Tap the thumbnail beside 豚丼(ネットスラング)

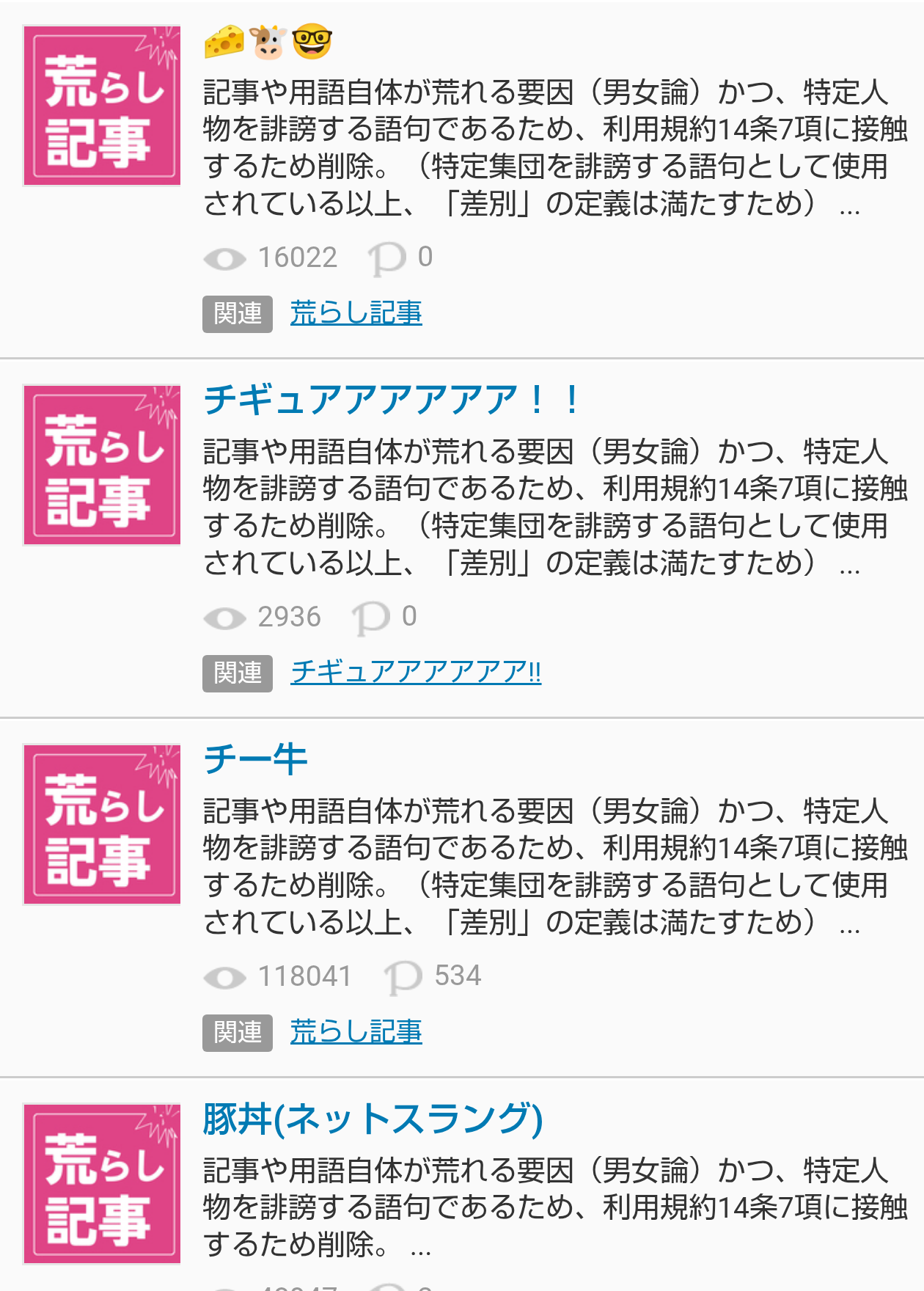102,1184
